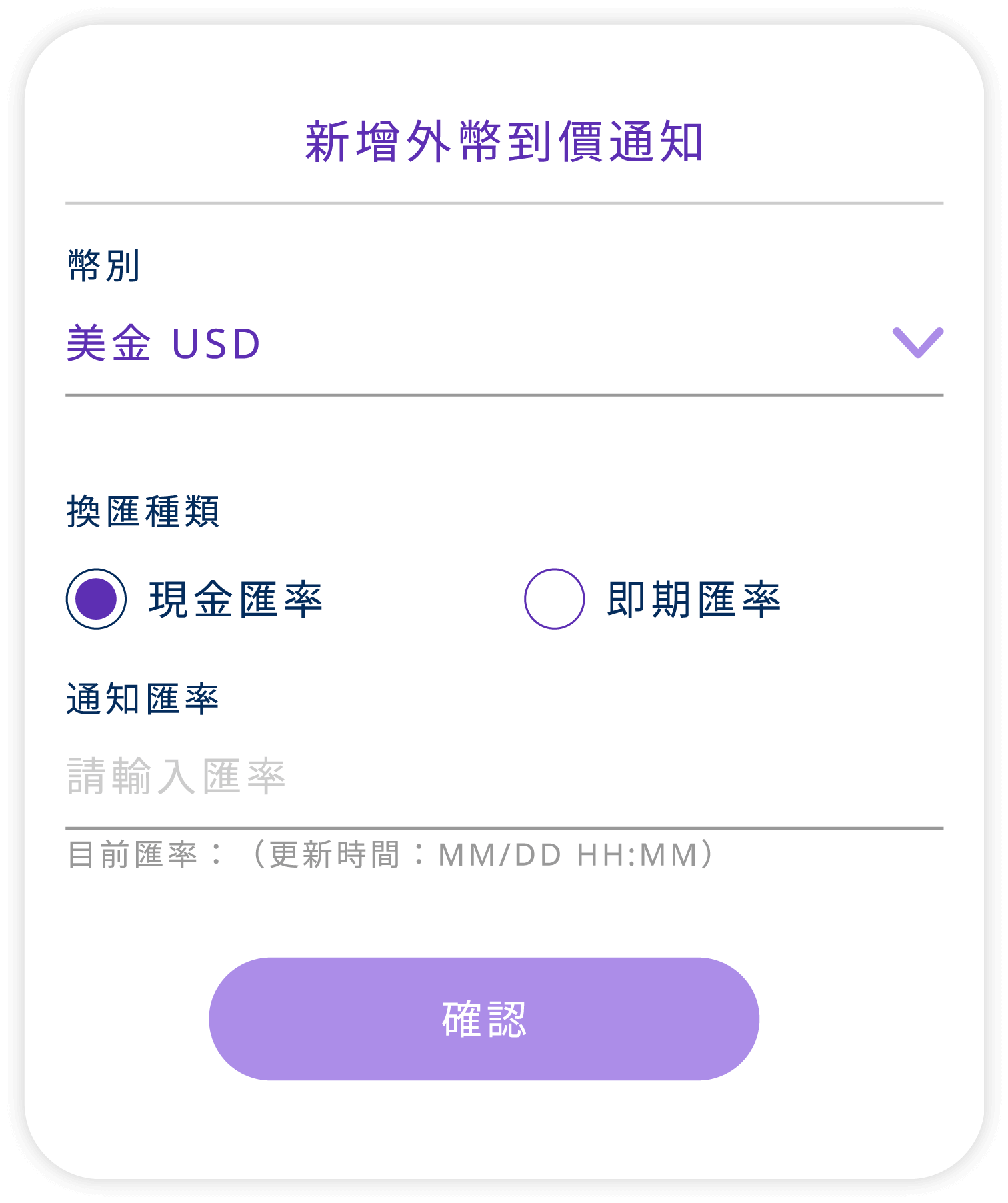Click the 新增外幣到價通知 dialog title
Screen dimensions: 1008x1203
504,142
